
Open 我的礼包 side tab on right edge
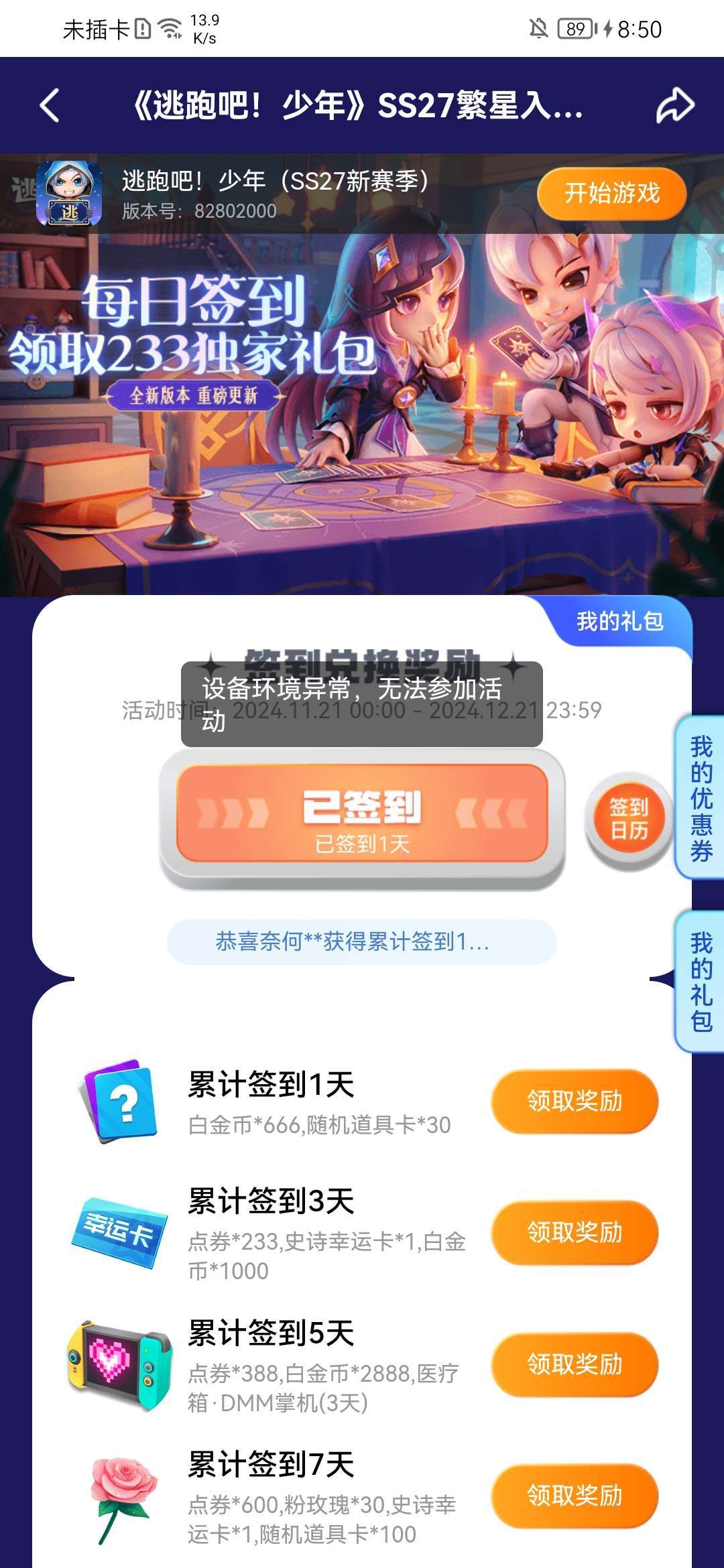[x=701, y=982]
